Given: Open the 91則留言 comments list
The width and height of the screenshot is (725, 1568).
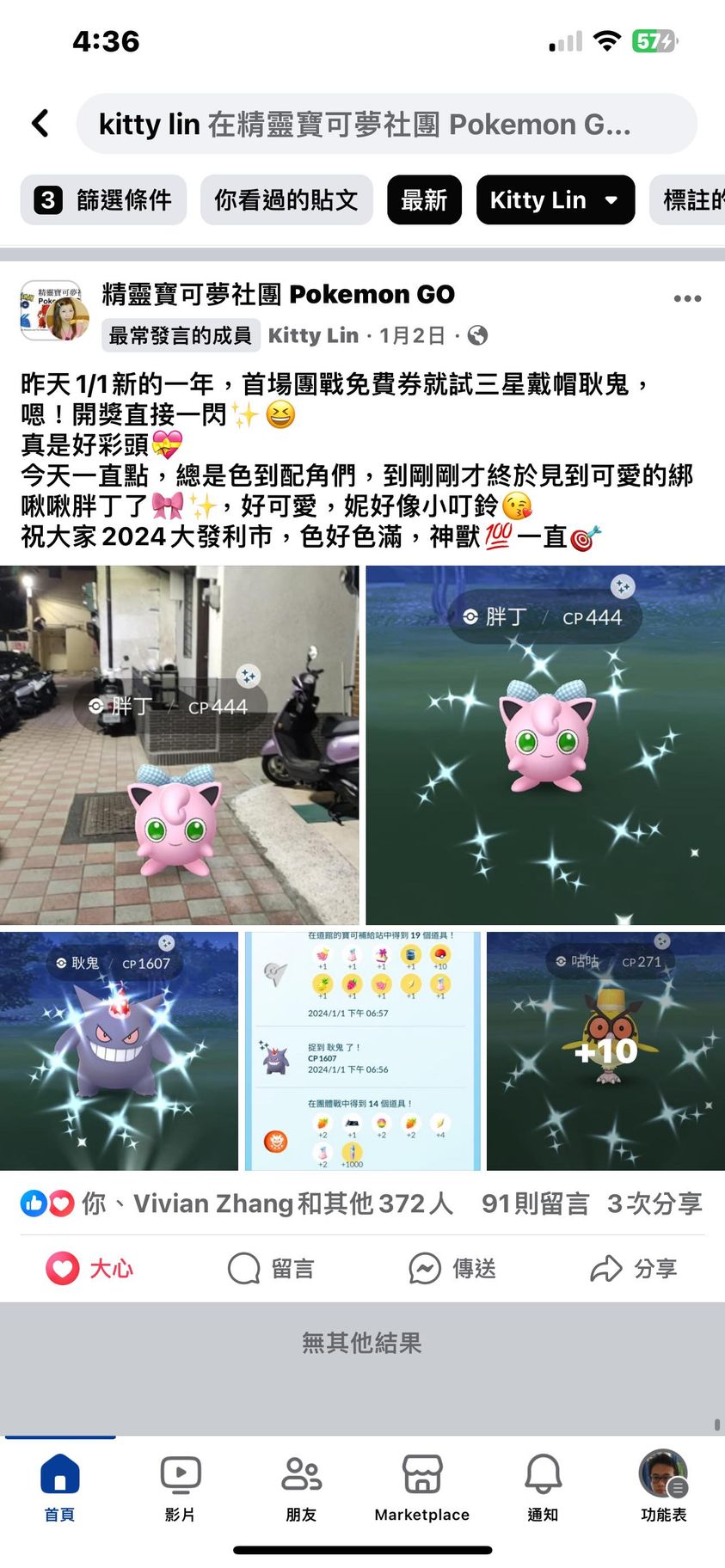Looking at the screenshot, I should point(535,1204).
